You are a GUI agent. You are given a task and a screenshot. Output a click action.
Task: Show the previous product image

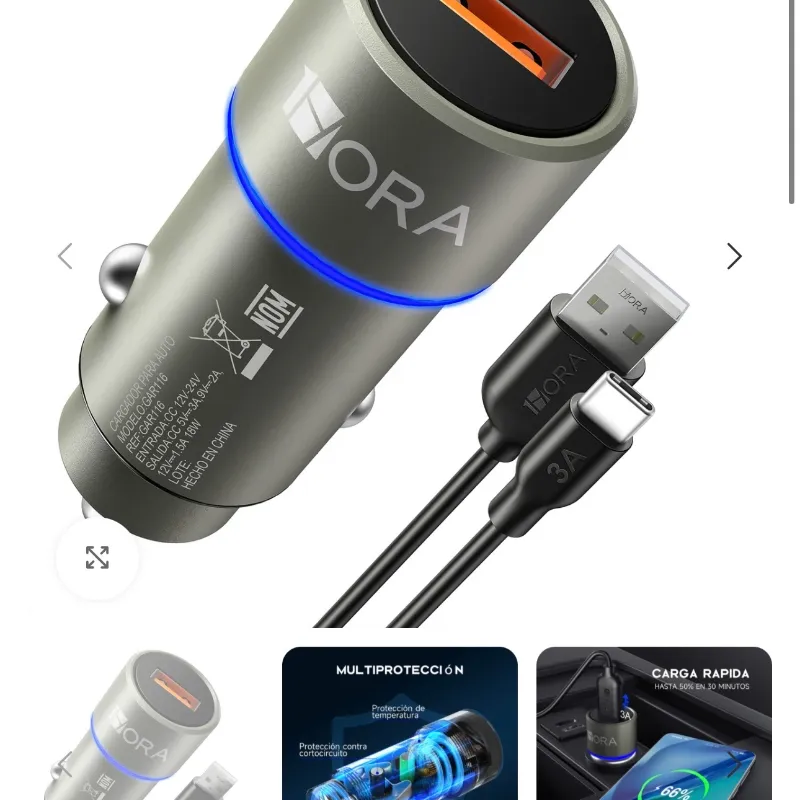coord(65,257)
